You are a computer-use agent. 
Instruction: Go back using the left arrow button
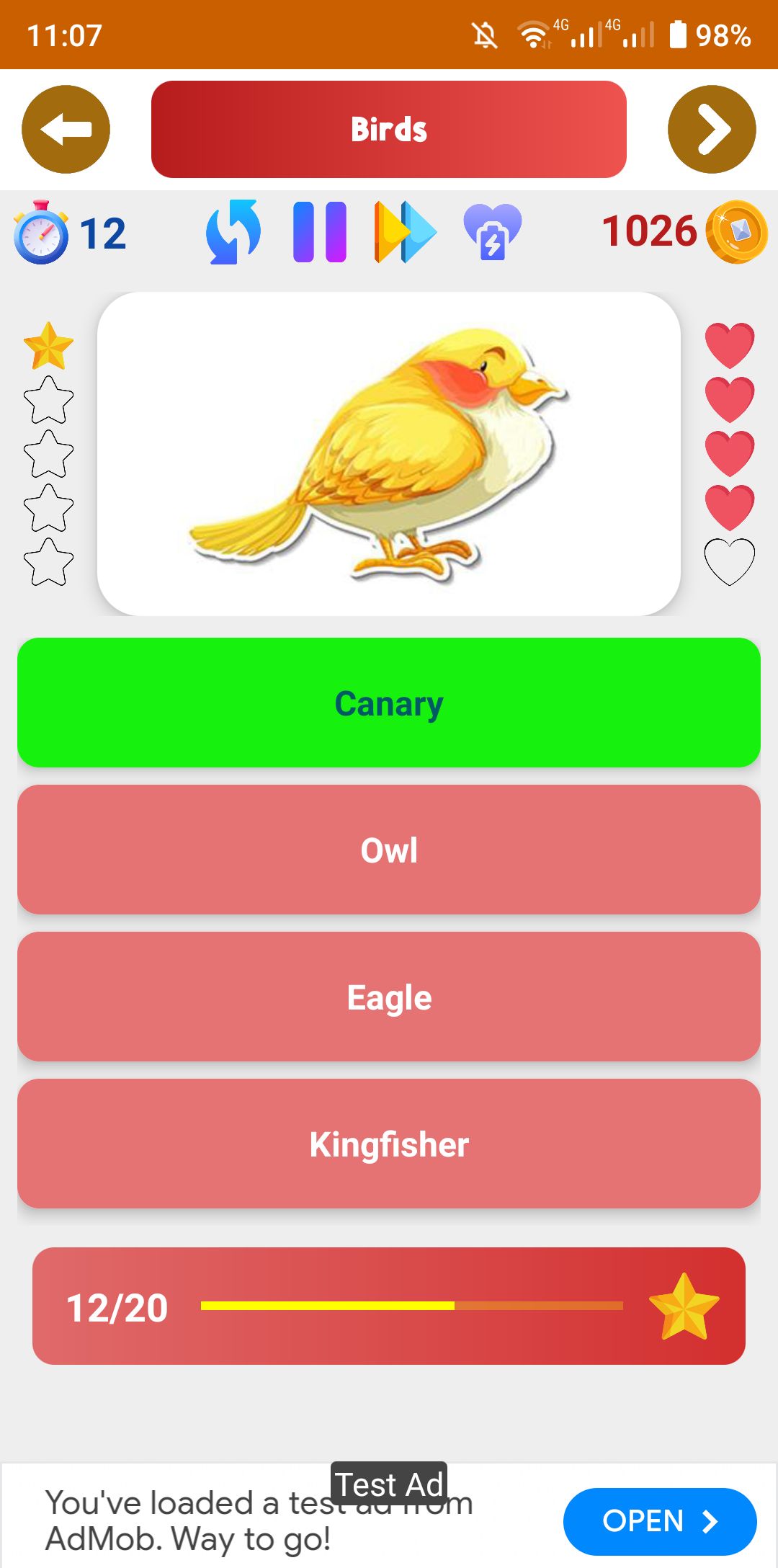coord(66,130)
